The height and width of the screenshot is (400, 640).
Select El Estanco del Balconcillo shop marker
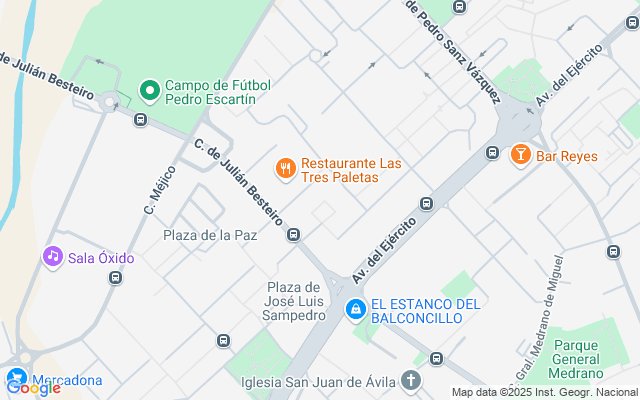354,311
